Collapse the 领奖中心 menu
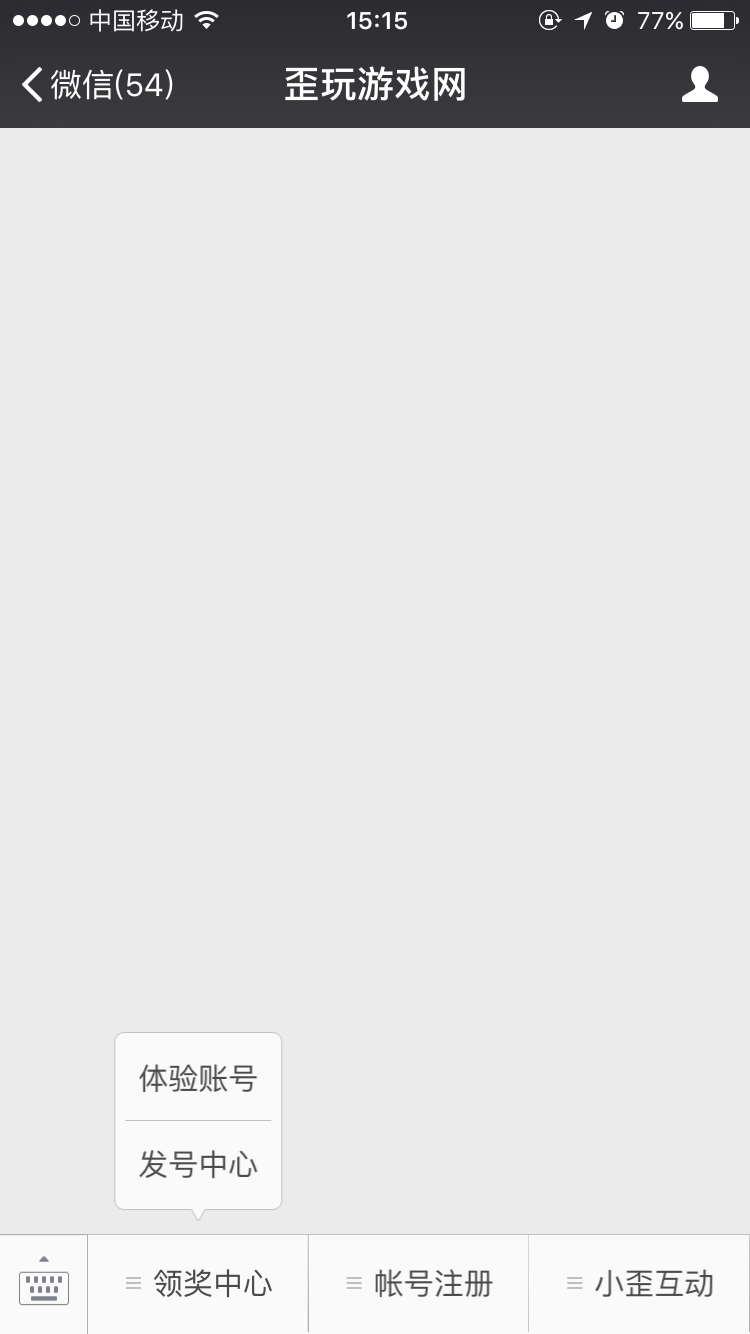Image resolution: width=750 pixels, height=1334 pixels. click(x=198, y=1284)
